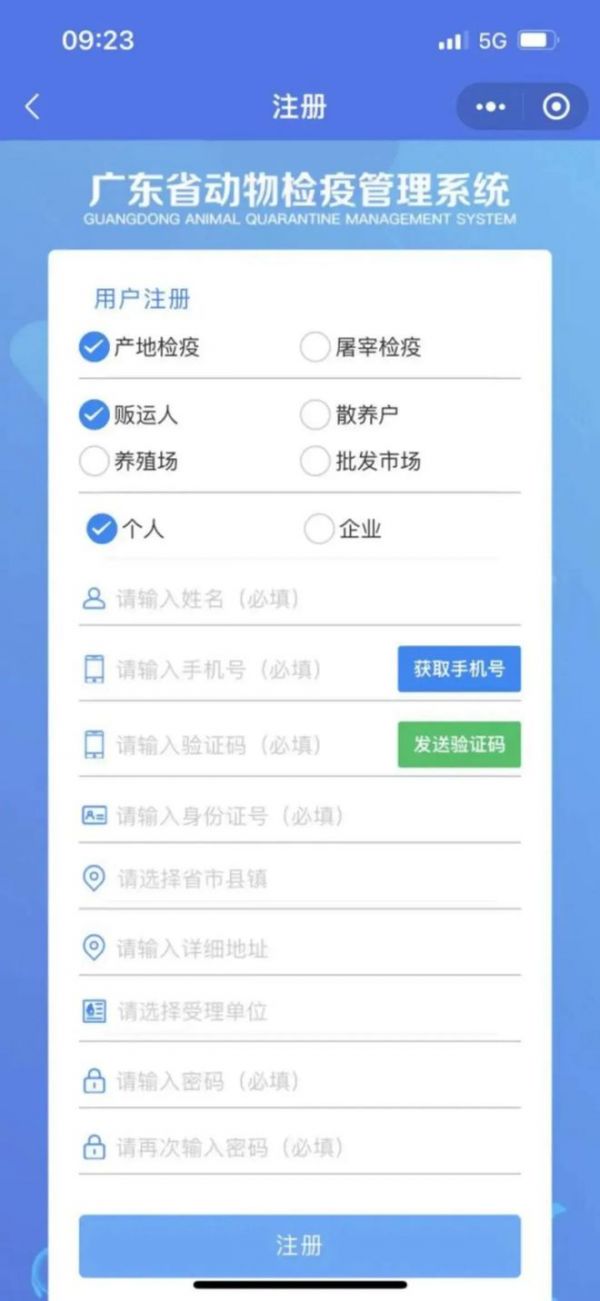Focus the ID number field 请输入身份证号

pos(300,816)
